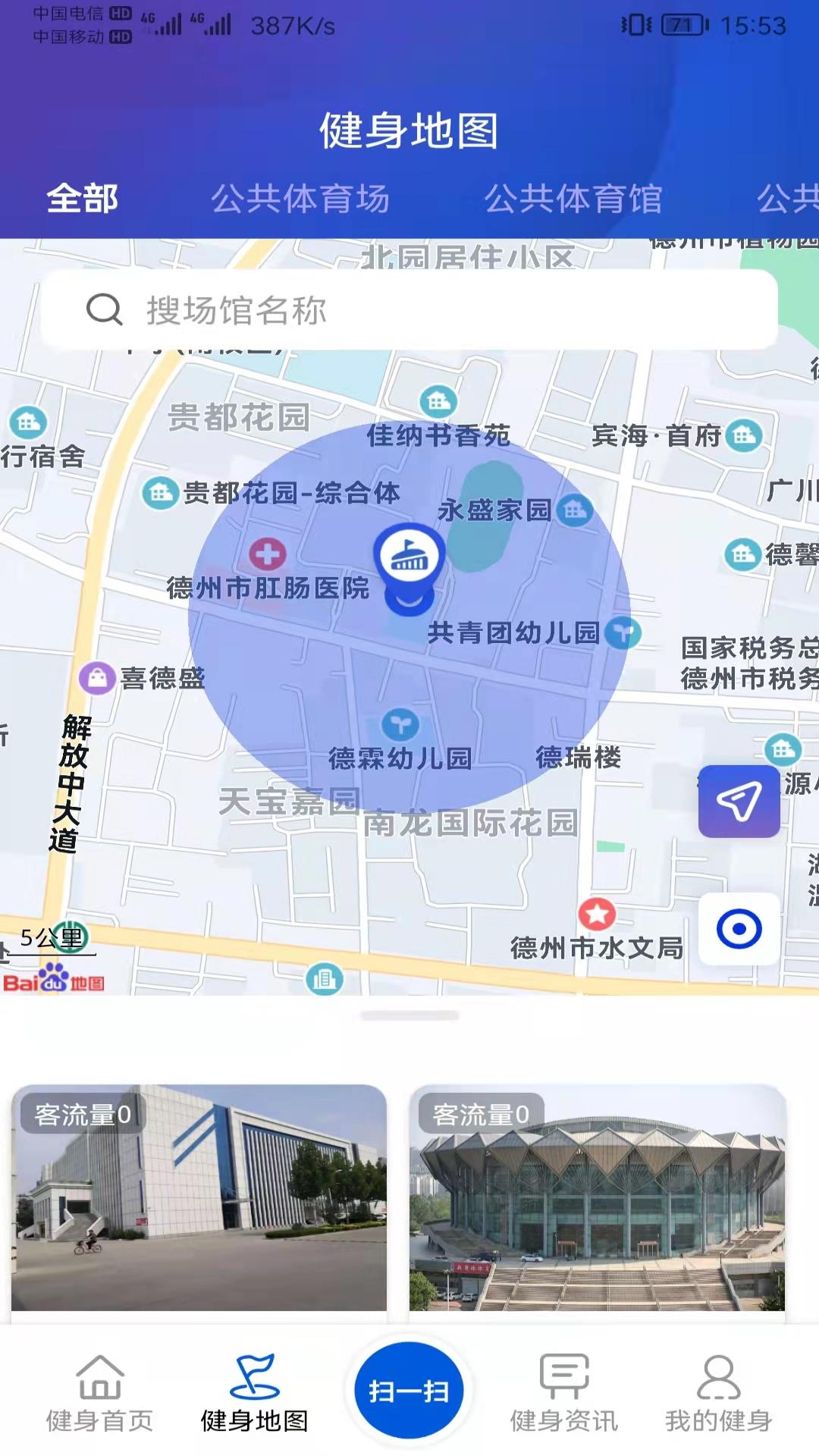Screen dimensions: 819x1456
Task: Open navigation with the paper plane button
Action: pyautogui.click(x=739, y=802)
